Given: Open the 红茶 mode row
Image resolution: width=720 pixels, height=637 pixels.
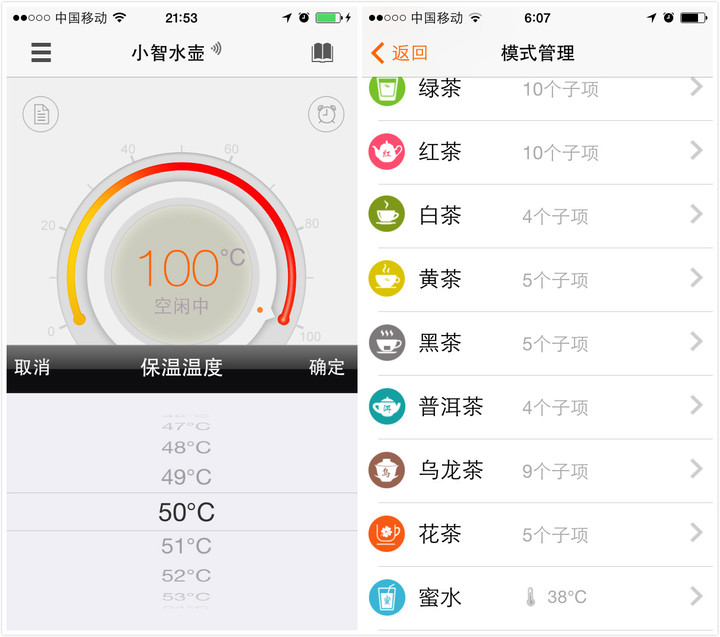Looking at the screenshot, I should click(540, 152).
